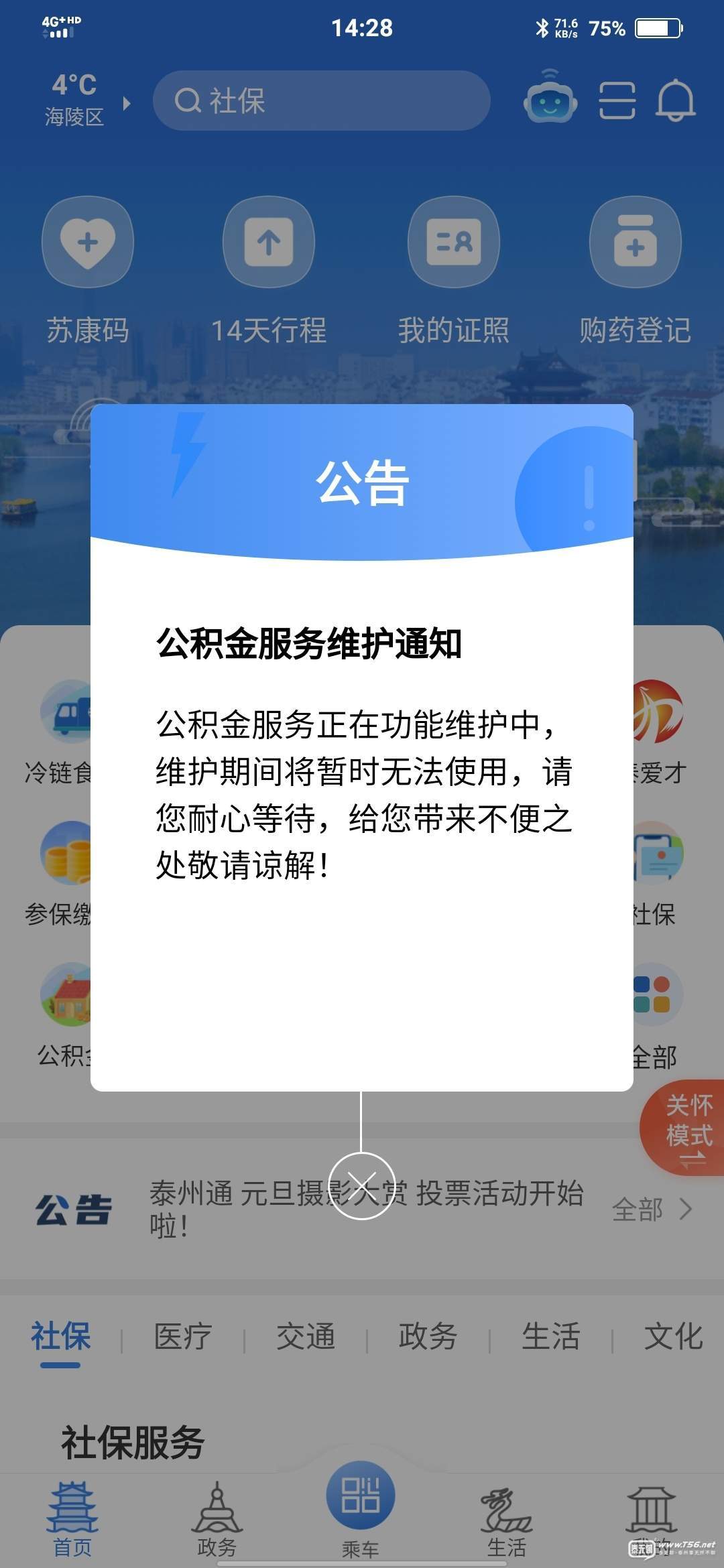Screen dimensions: 724x1568
Task: Select the 交通 category tab
Action: coord(306,1337)
